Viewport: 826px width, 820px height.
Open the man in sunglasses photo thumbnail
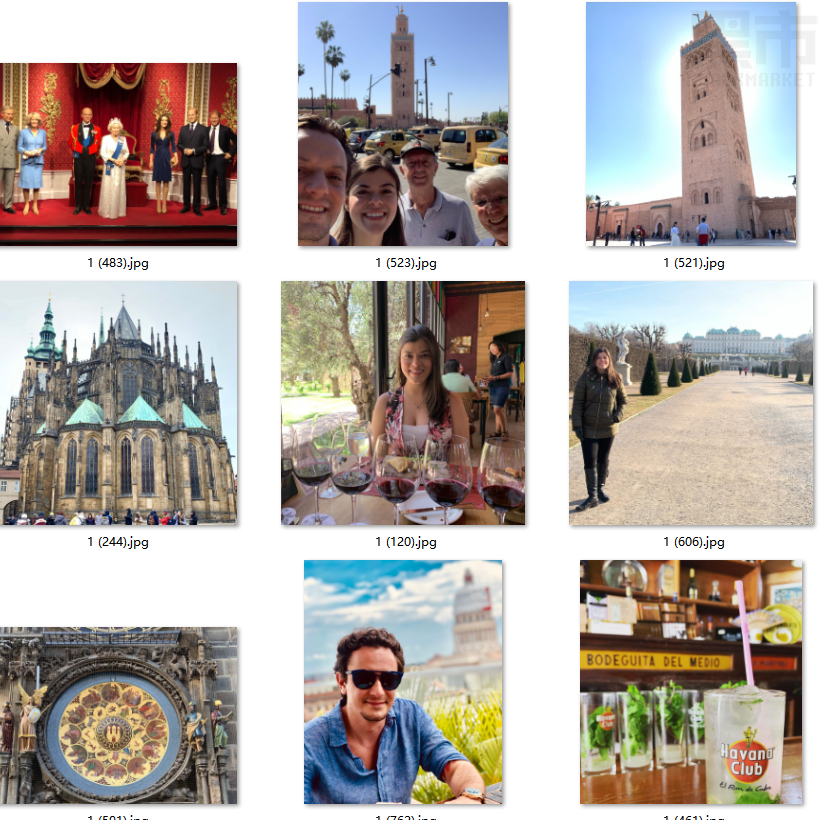coord(403,682)
